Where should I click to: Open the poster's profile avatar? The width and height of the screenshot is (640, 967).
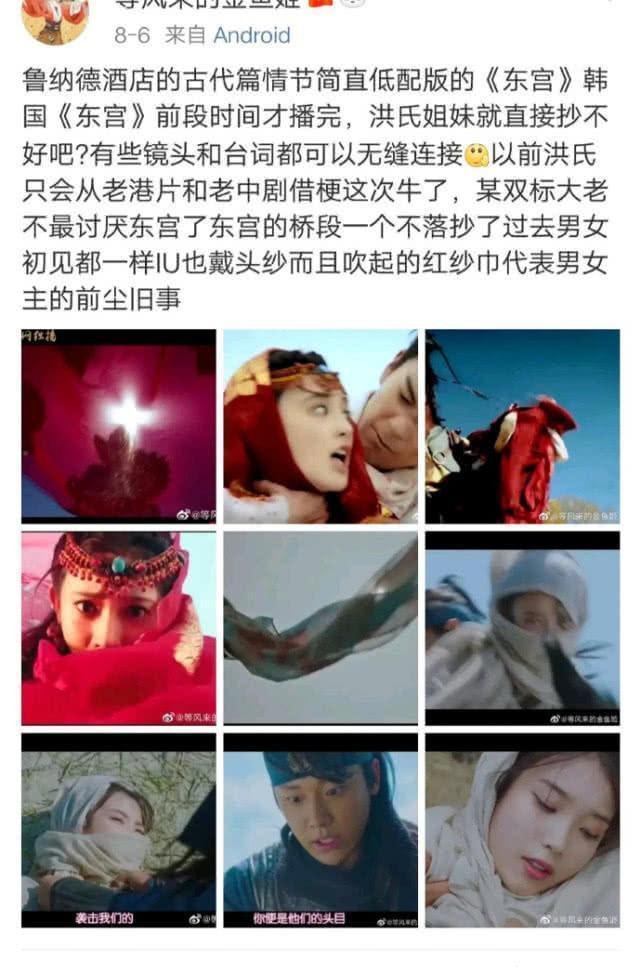point(54,18)
